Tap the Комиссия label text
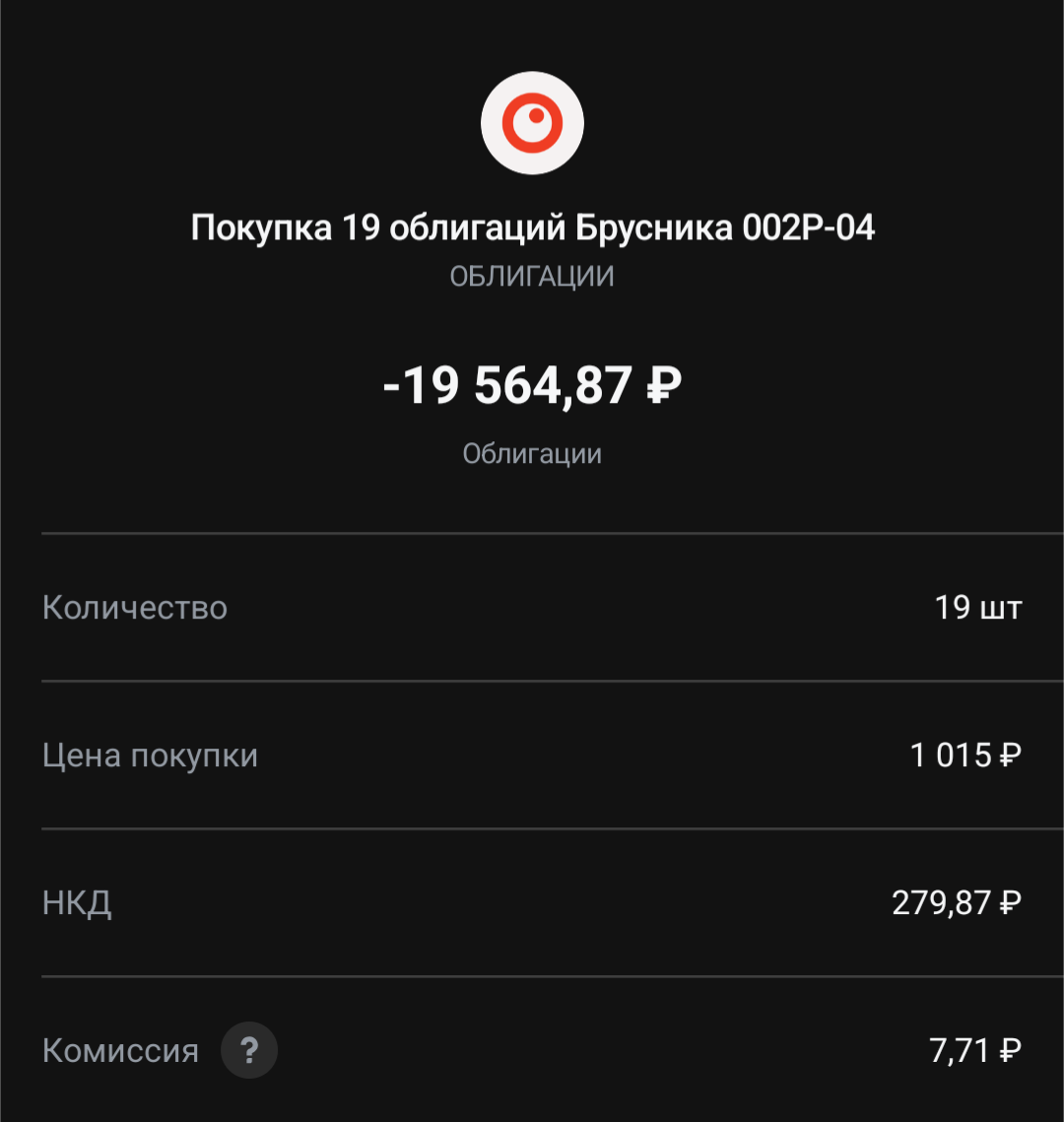The width and height of the screenshot is (1064, 1122). pos(118,1051)
